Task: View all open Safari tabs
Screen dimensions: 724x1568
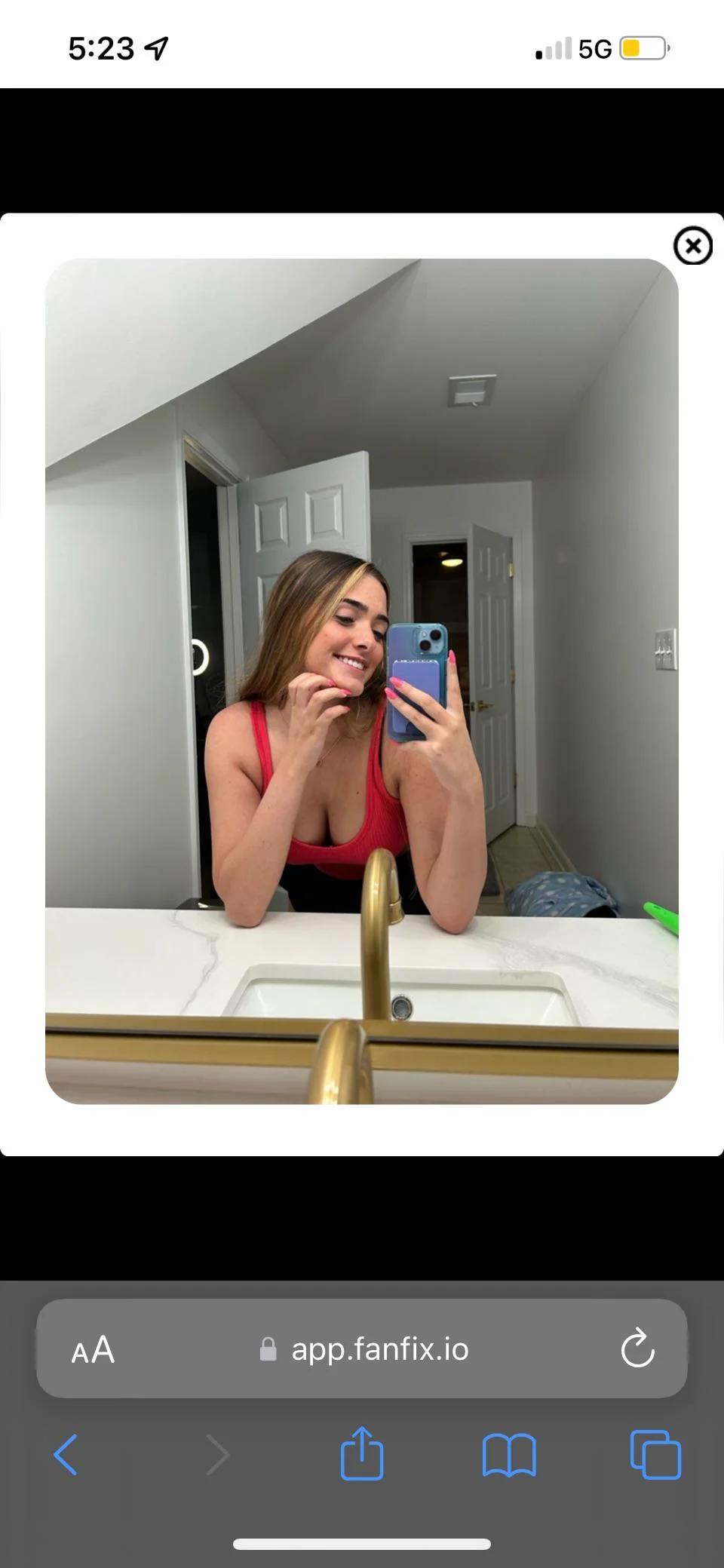Action: pyautogui.click(x=655, y=1454)
